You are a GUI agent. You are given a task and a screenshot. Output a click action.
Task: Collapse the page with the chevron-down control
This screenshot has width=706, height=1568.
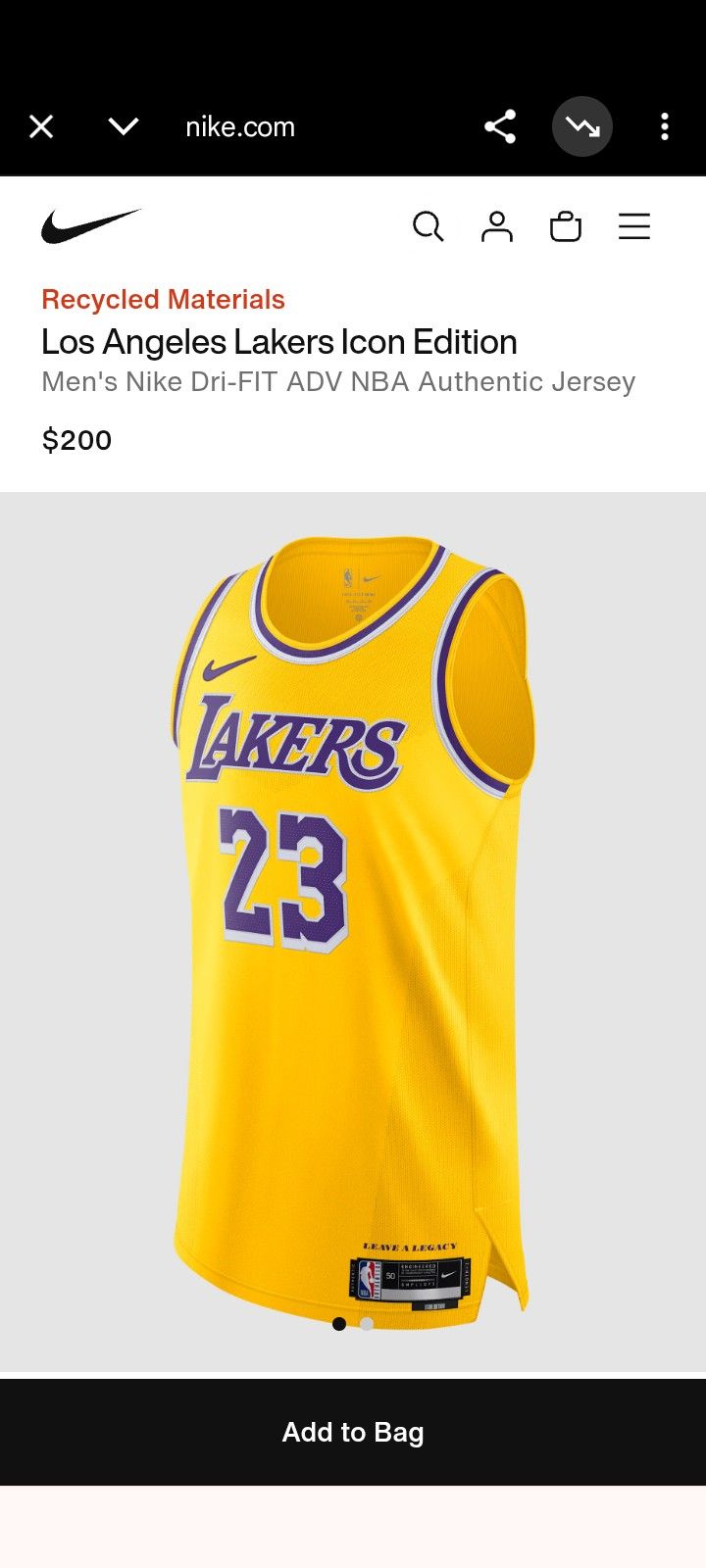123,125
